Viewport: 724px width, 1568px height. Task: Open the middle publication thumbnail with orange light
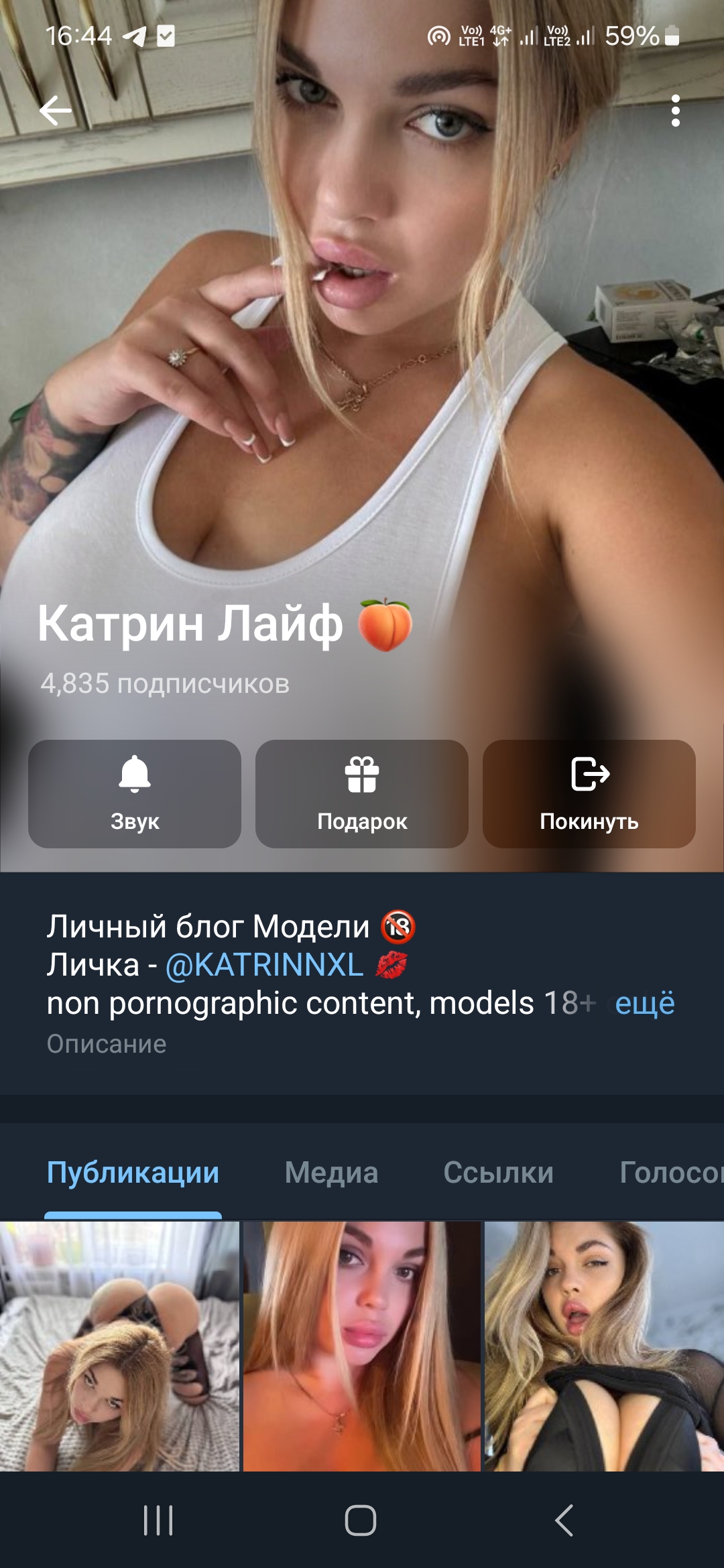click(x=362, y=1346)
